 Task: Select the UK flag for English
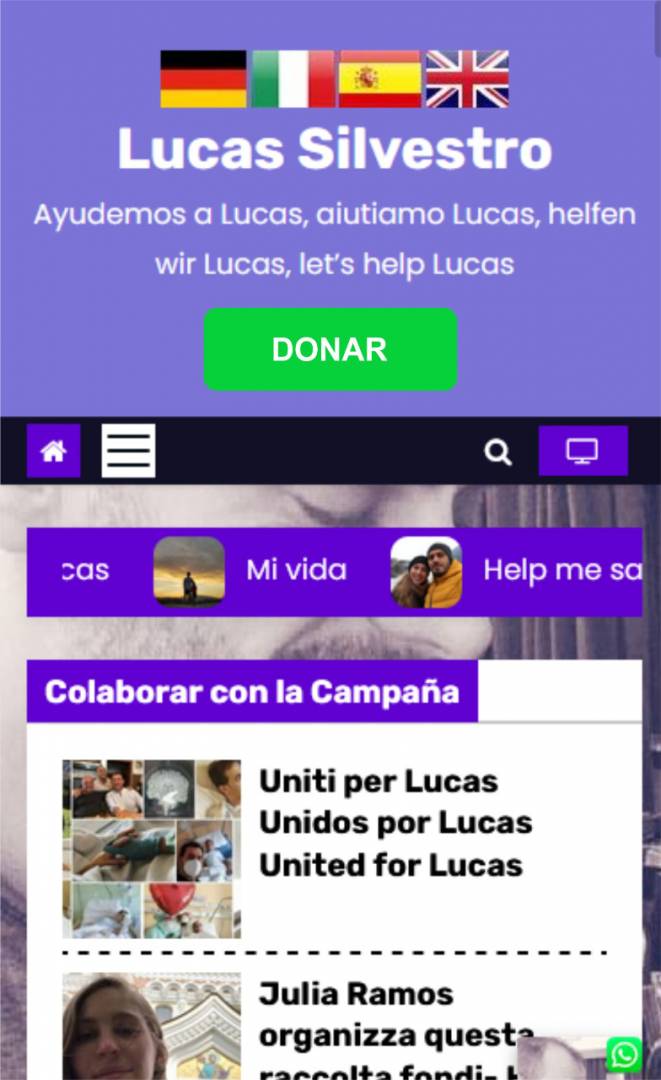467,79
